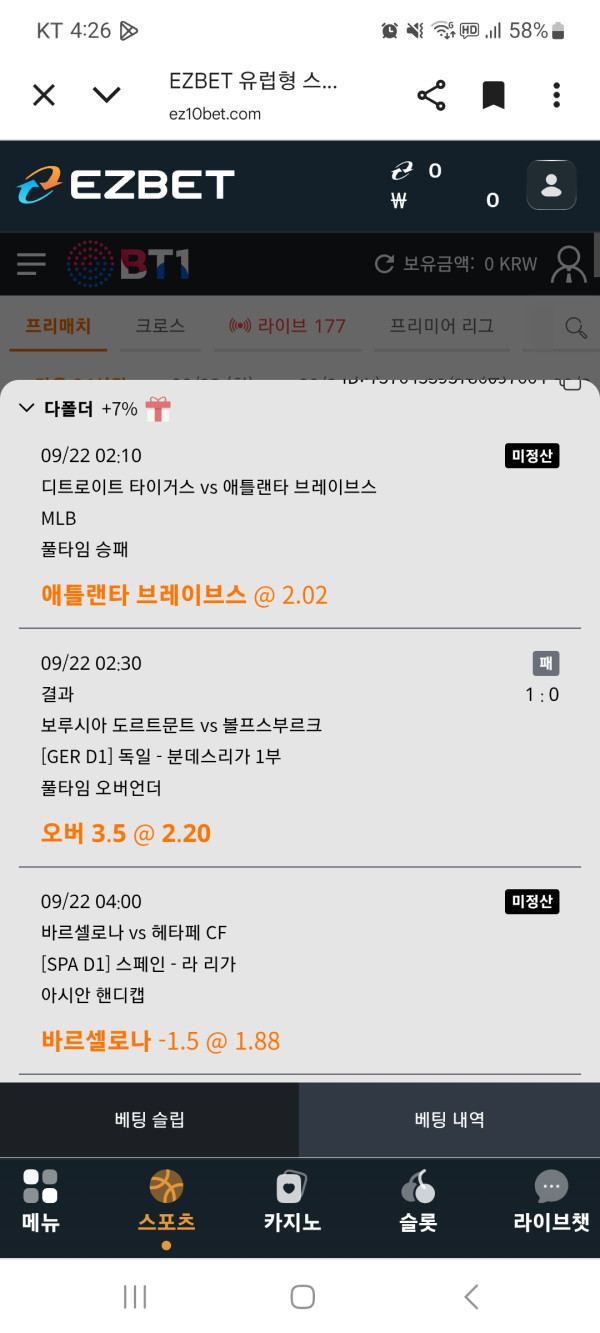Close the browser tab with X

click(x=43, y=95)
